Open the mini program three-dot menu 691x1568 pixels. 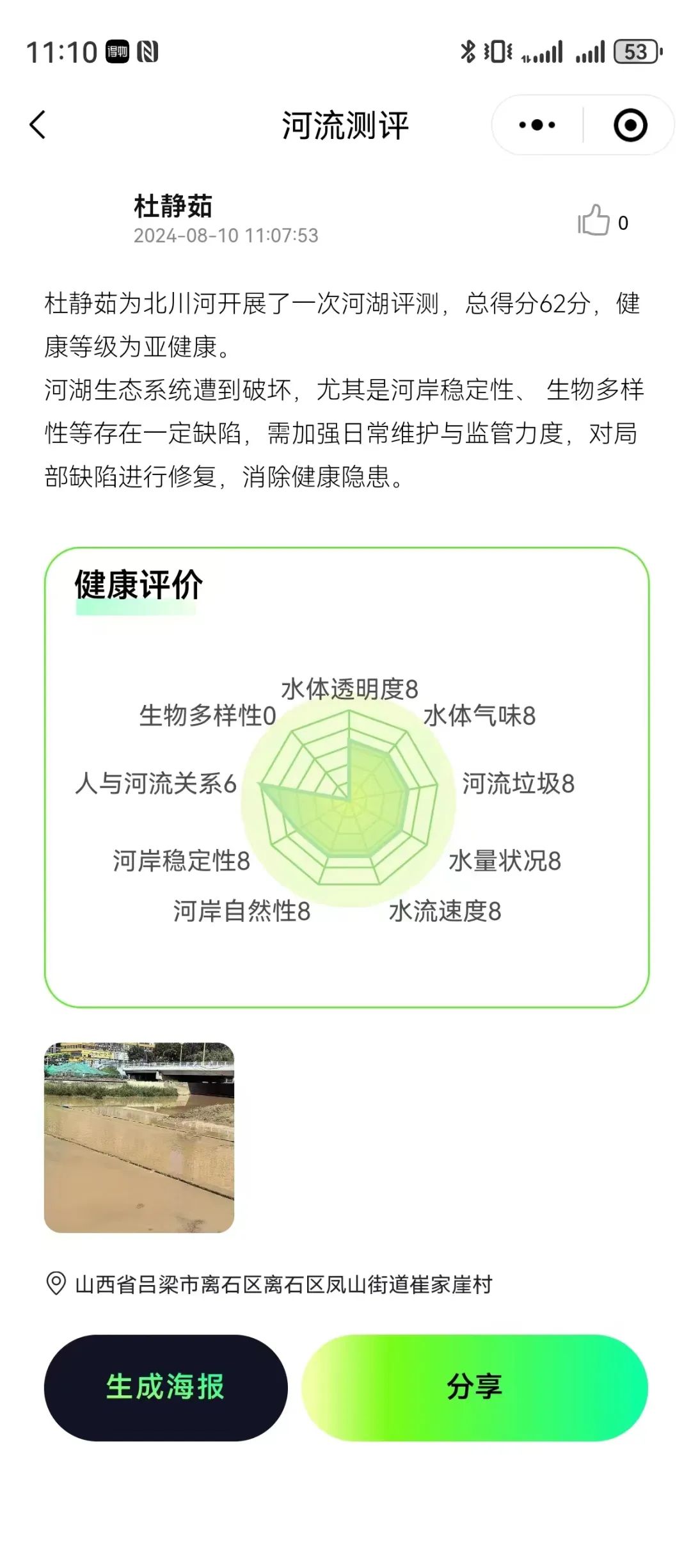(x=537, y=125)
